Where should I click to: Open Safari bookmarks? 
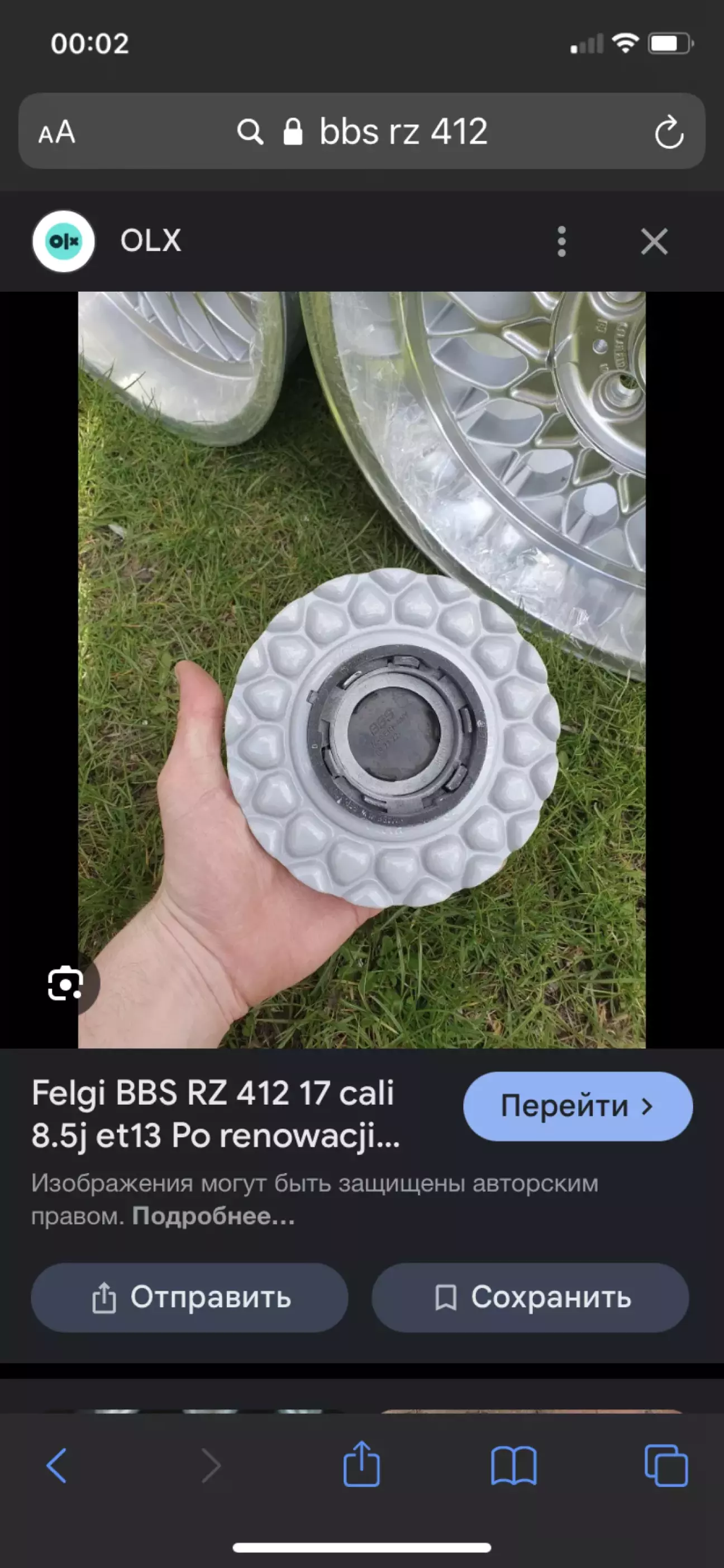(x=513, y=1466)
